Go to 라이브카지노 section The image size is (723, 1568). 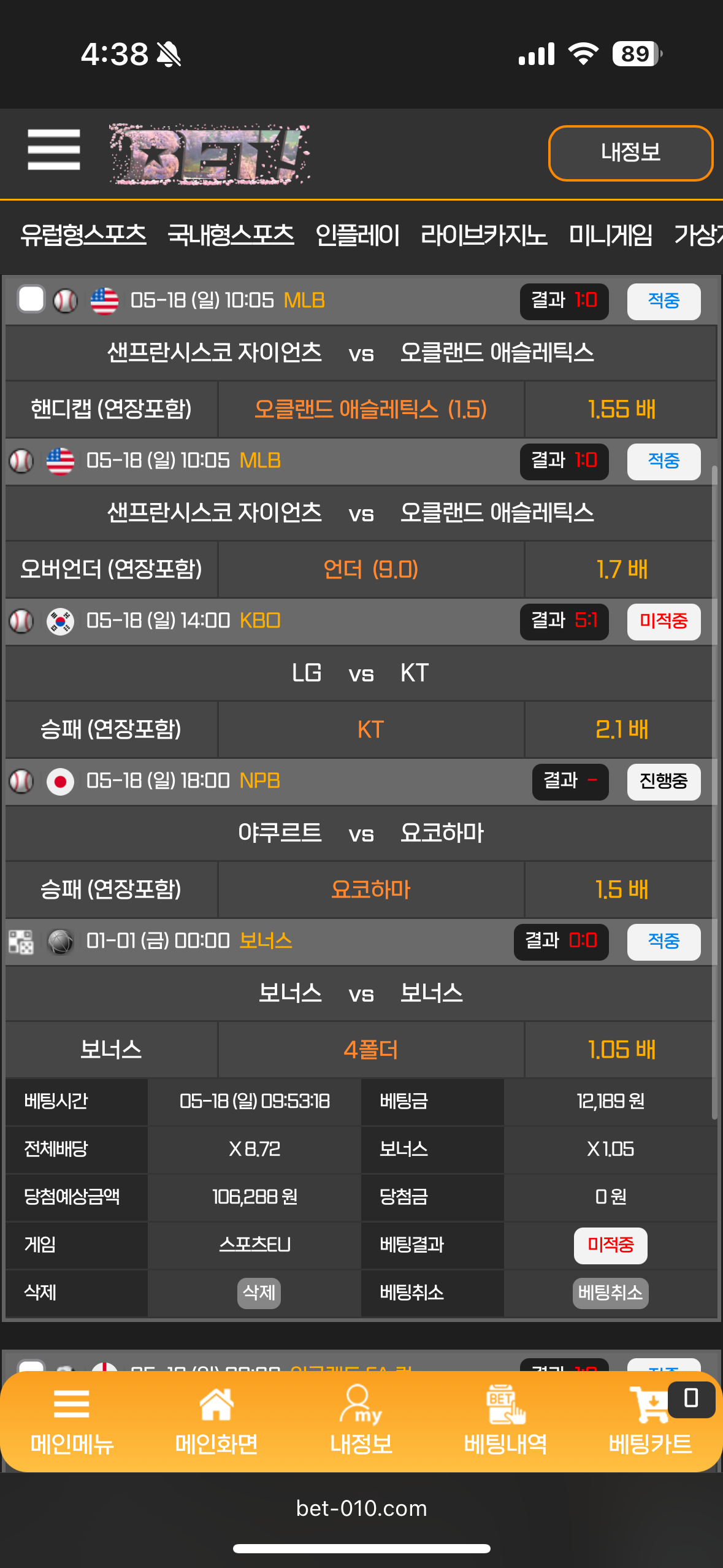[x=484, y=235]
